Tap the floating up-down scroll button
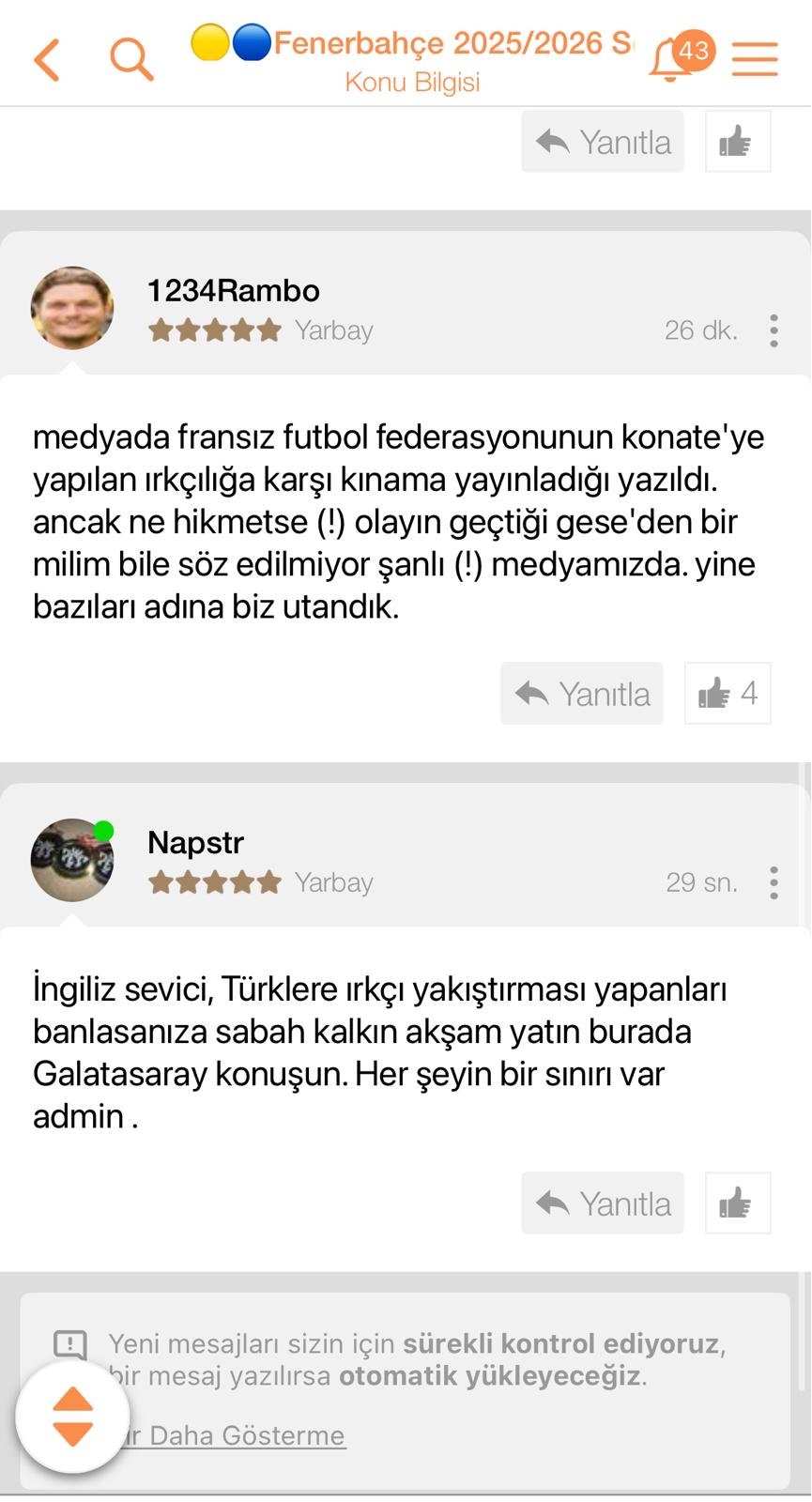Screen dimensions: 812x1502 [x=72, y=1416]
